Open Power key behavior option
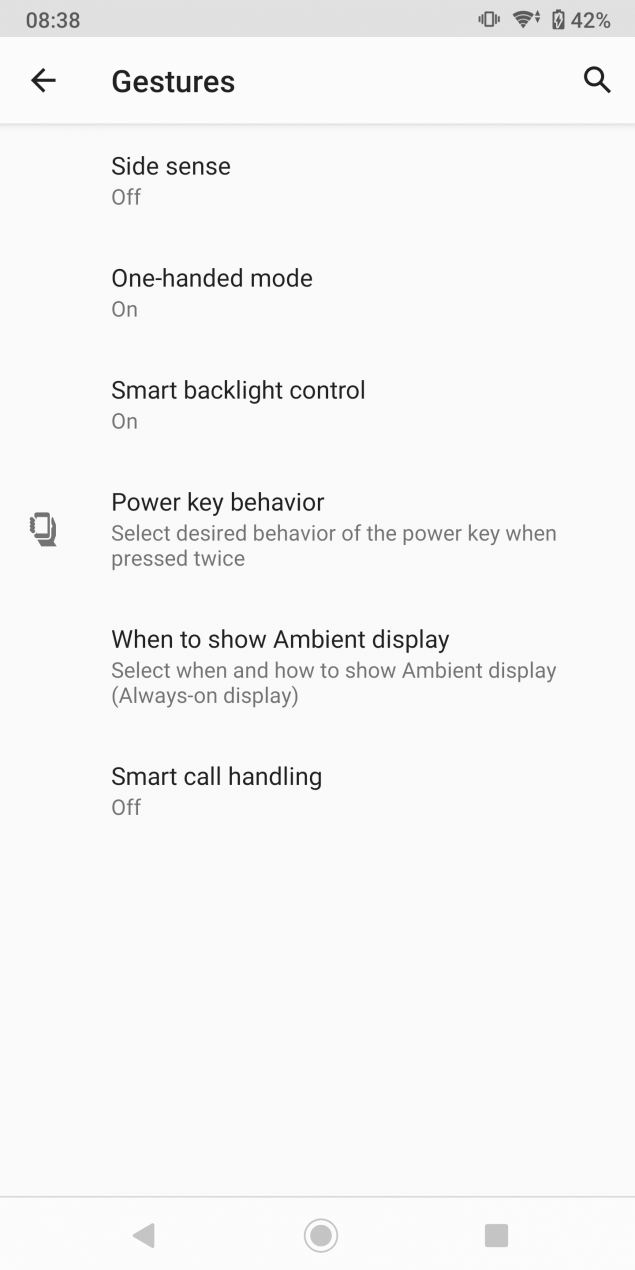 point(317,529)
